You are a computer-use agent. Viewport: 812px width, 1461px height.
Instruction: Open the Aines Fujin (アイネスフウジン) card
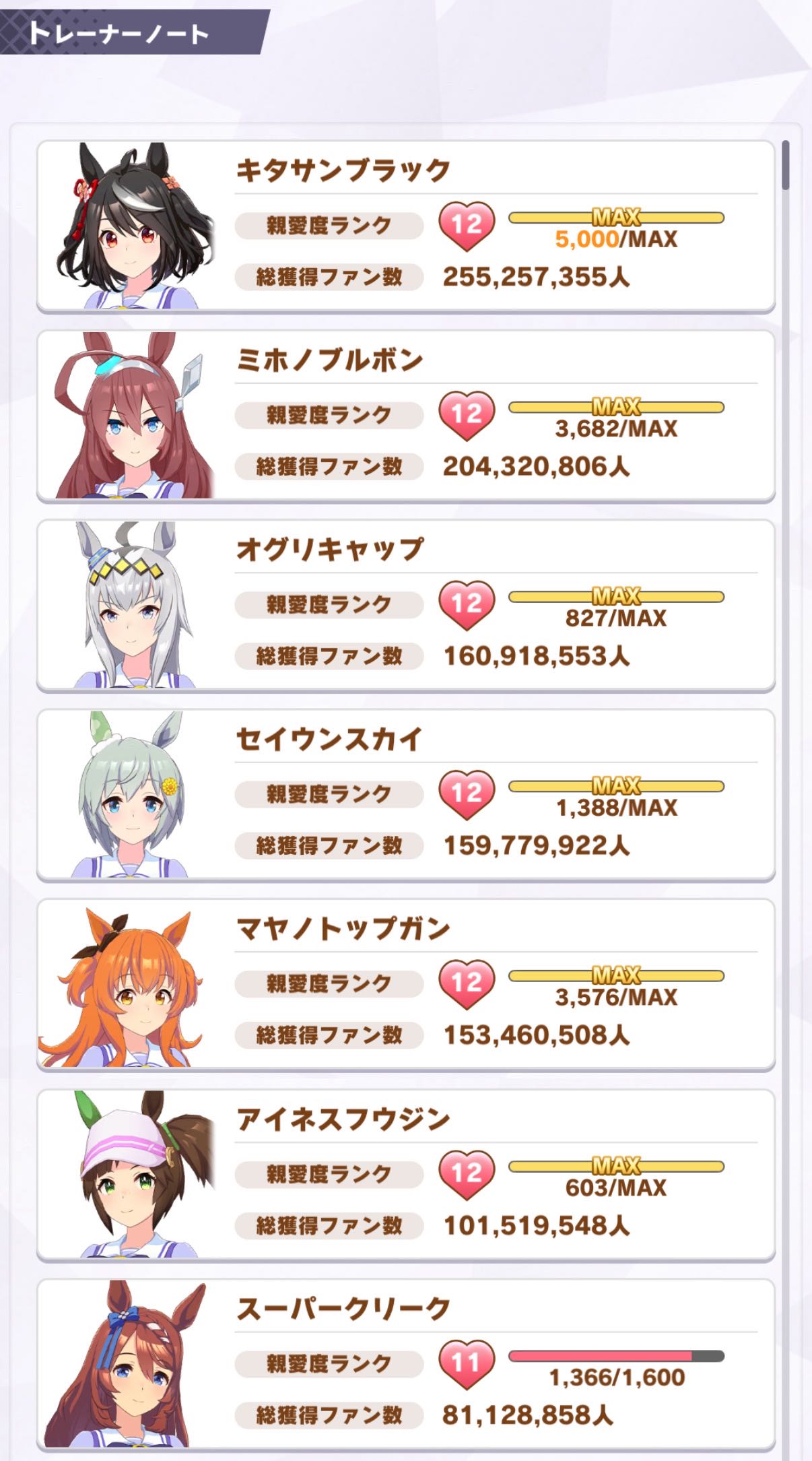(x=405, y=1174)
